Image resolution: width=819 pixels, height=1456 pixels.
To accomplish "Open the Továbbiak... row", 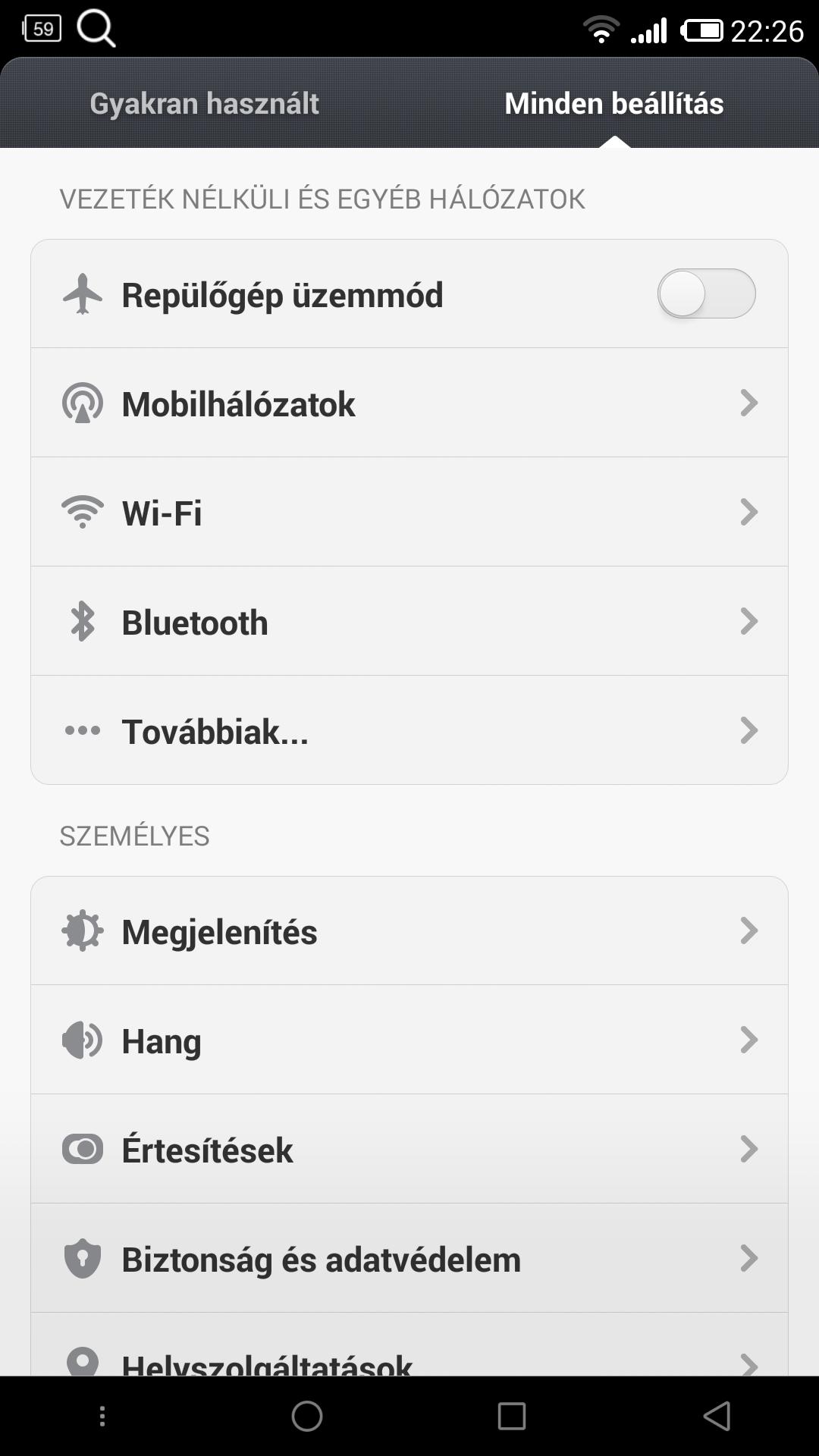I will coord(409,730).
